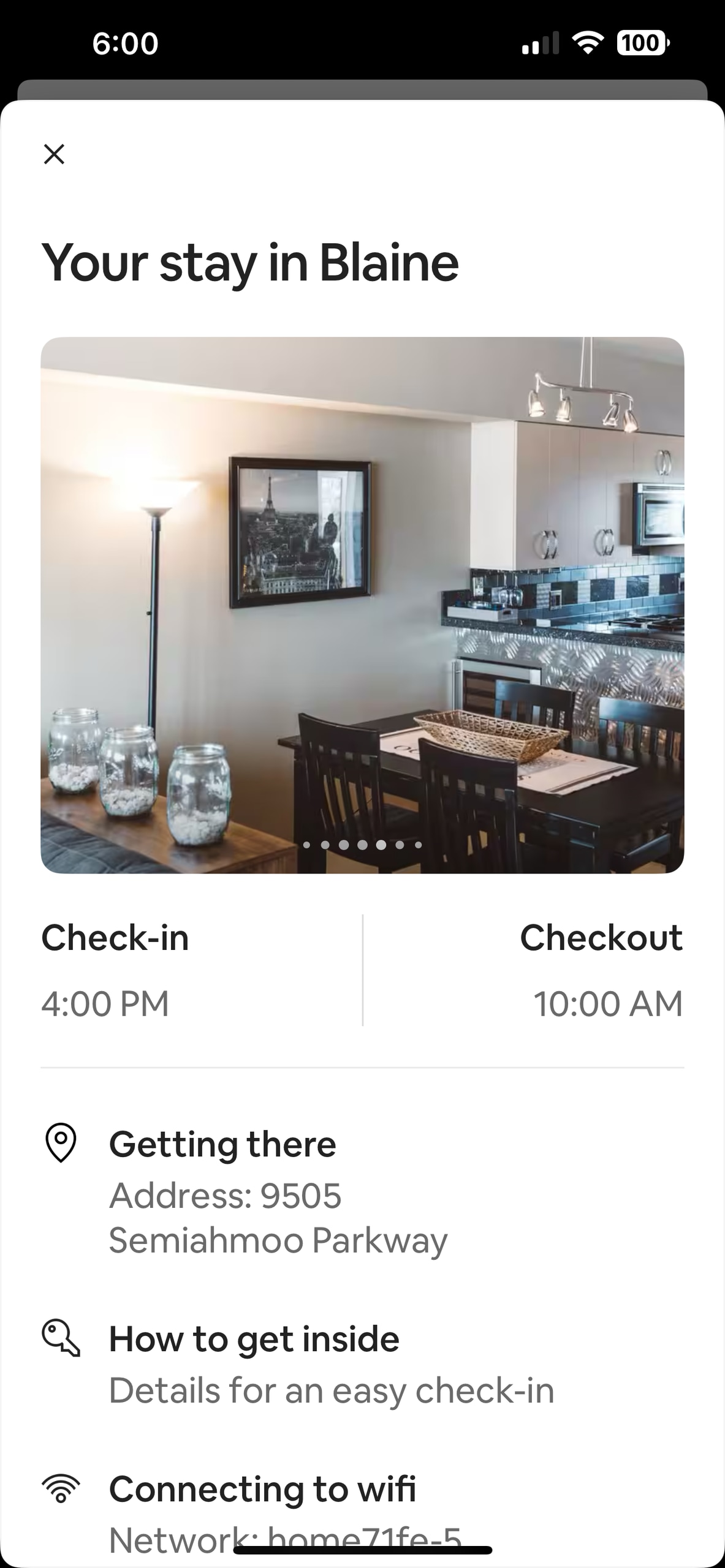Open Getting there address details
Image resolution: width=725 pixels, height=1568 pixels.
pyautogui.click(x=278, y=1191)
